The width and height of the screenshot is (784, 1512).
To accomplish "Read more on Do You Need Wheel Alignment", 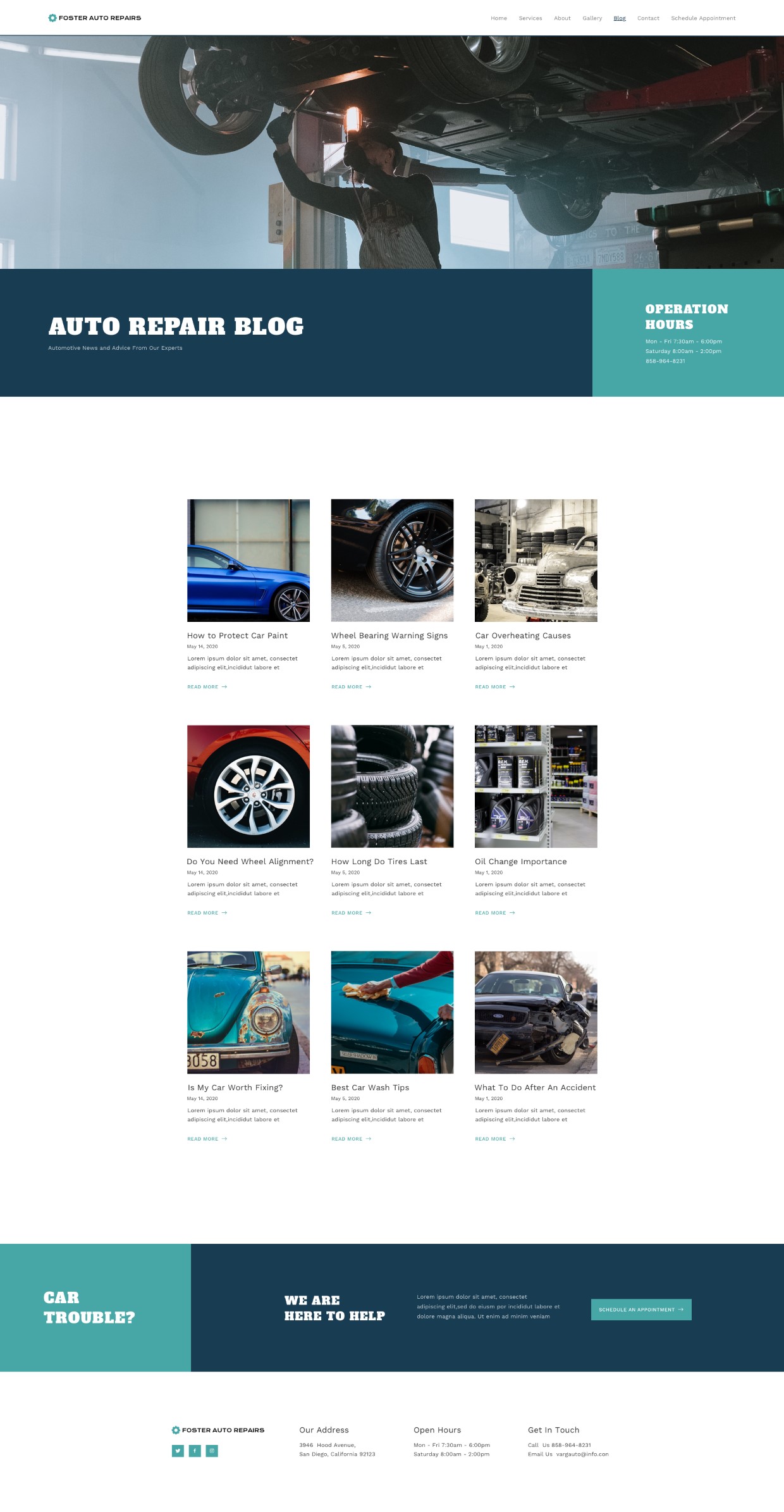I will coord(207,912).
